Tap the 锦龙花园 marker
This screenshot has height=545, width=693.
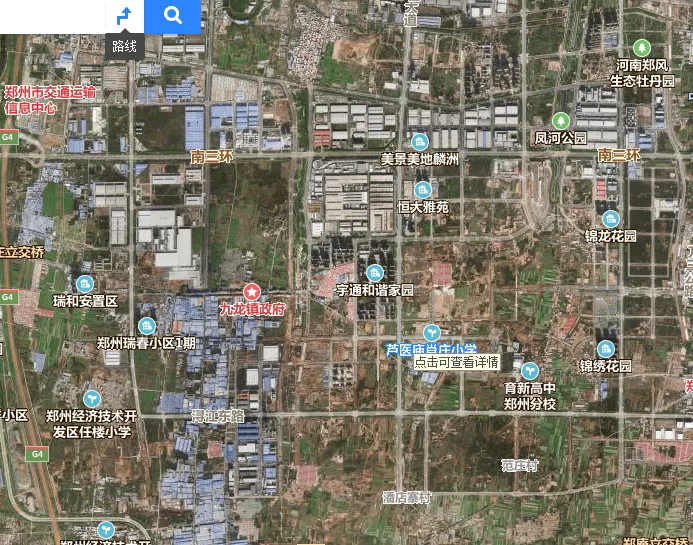611,219
